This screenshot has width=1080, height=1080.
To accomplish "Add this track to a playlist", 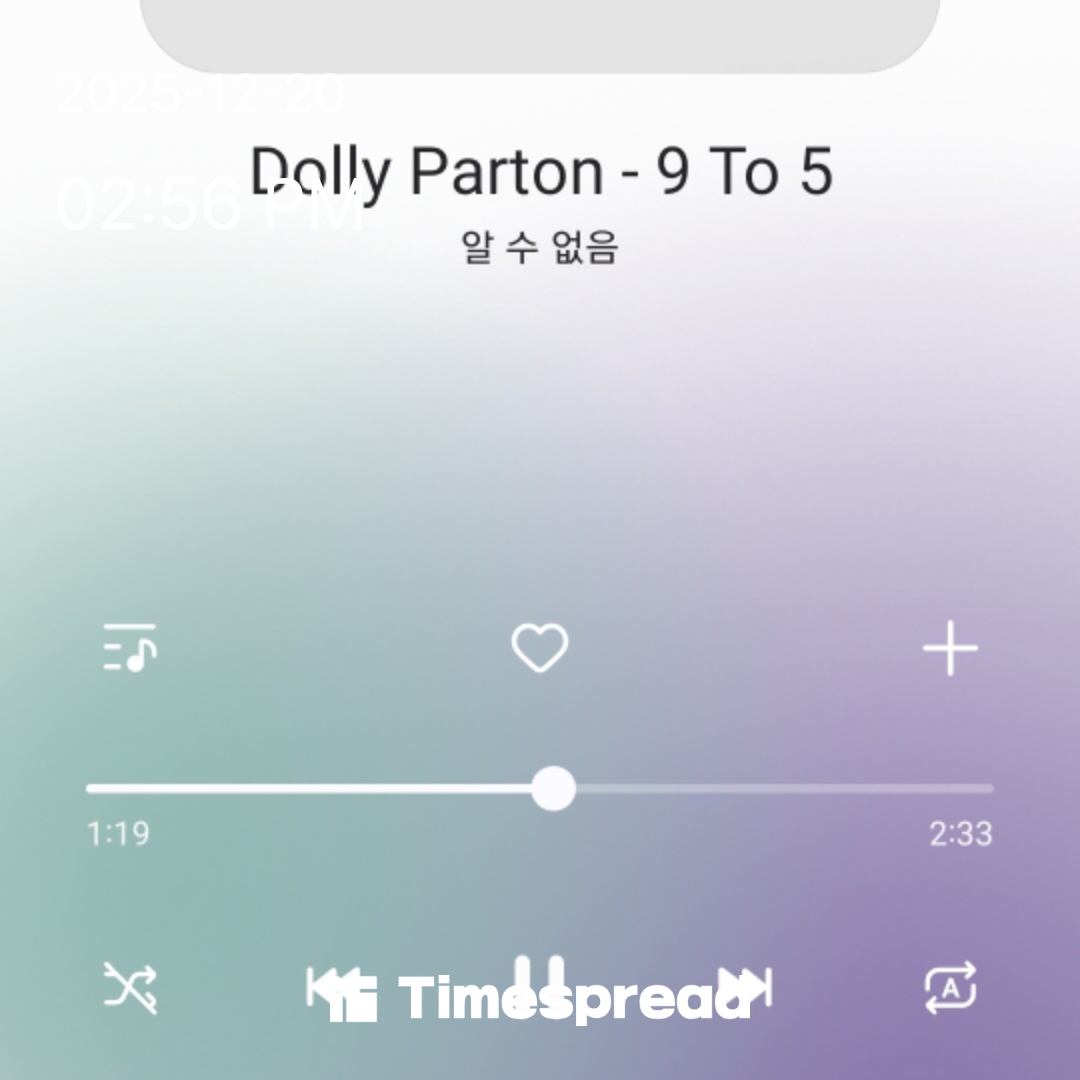I will (x=949, y=648).
